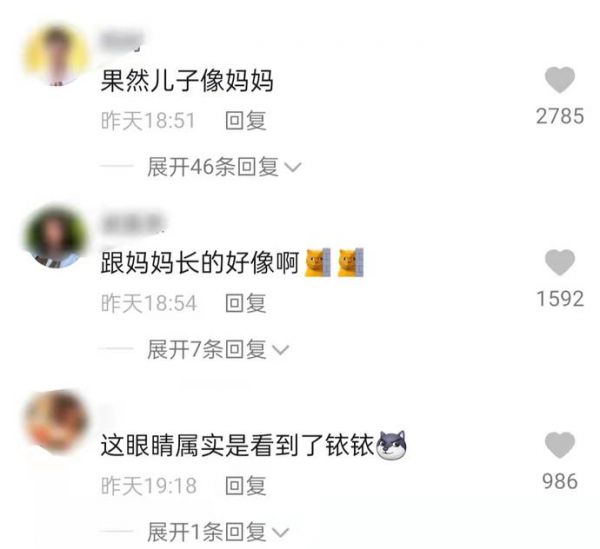Like the comment 果然儿子像妈妈
Viewport: 600px width, 549px height.
[x=560, y=81]
